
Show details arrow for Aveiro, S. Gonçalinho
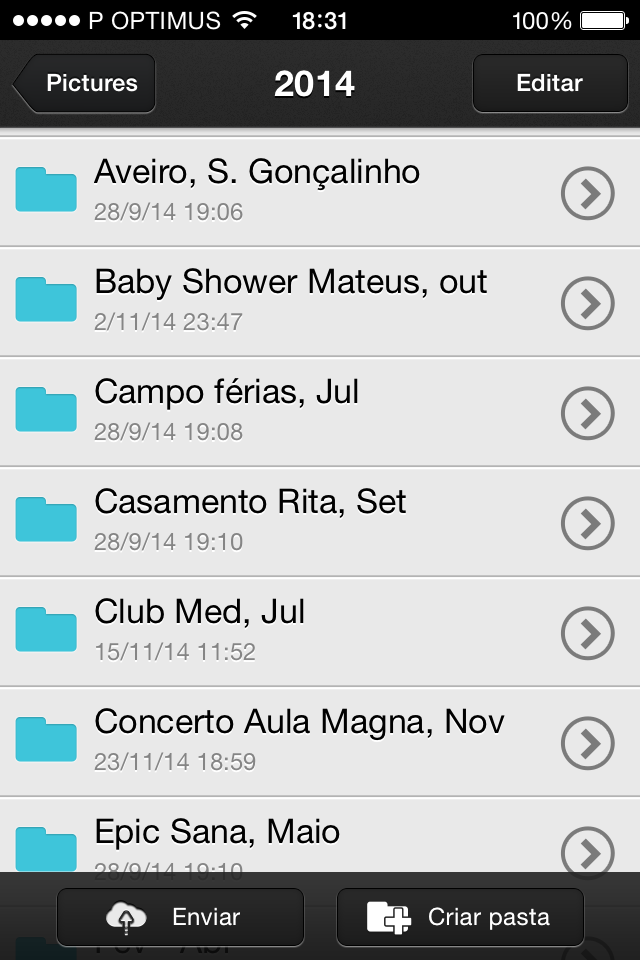(x=588, y=193)
